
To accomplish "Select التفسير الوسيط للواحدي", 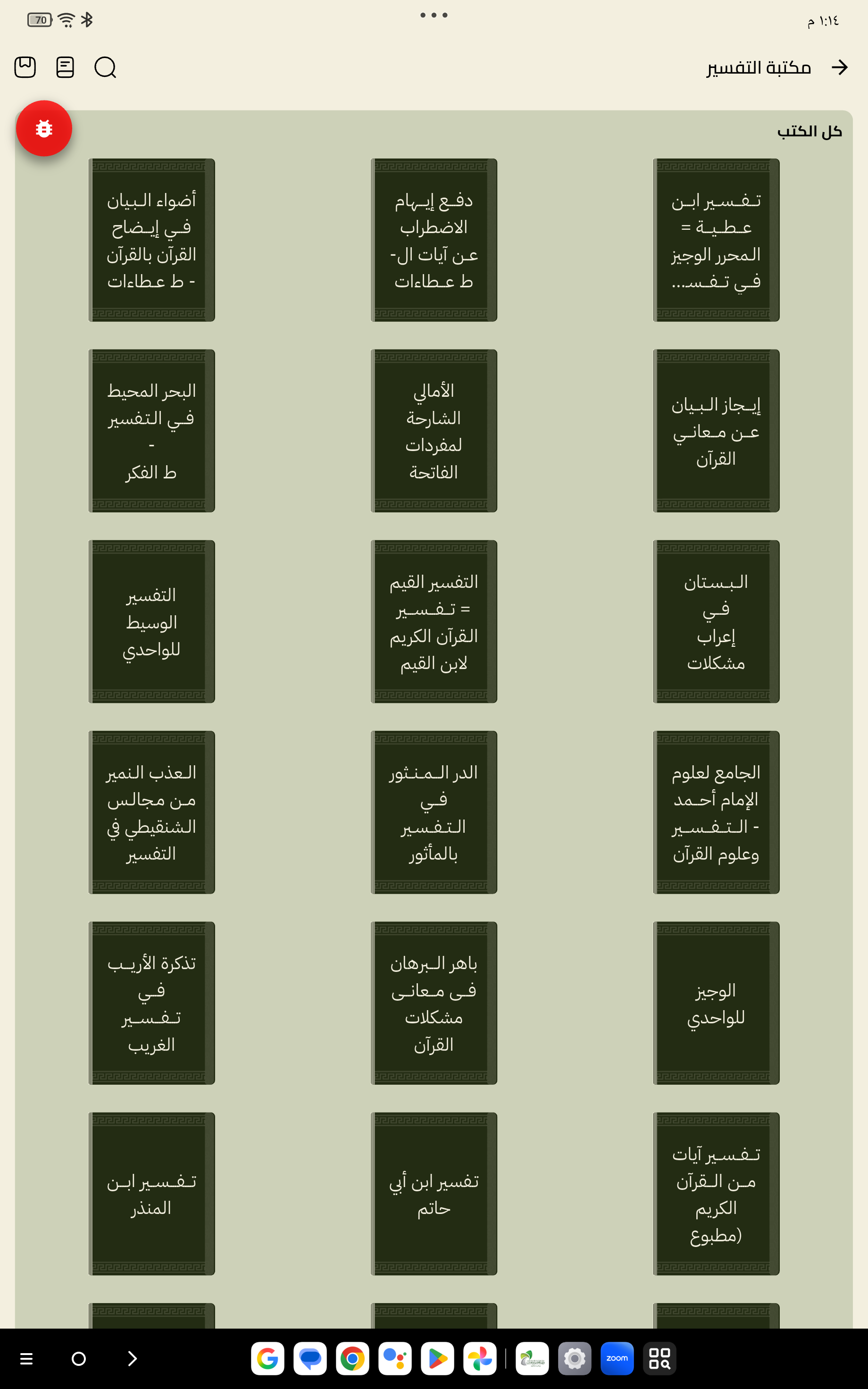I will 151,622.
